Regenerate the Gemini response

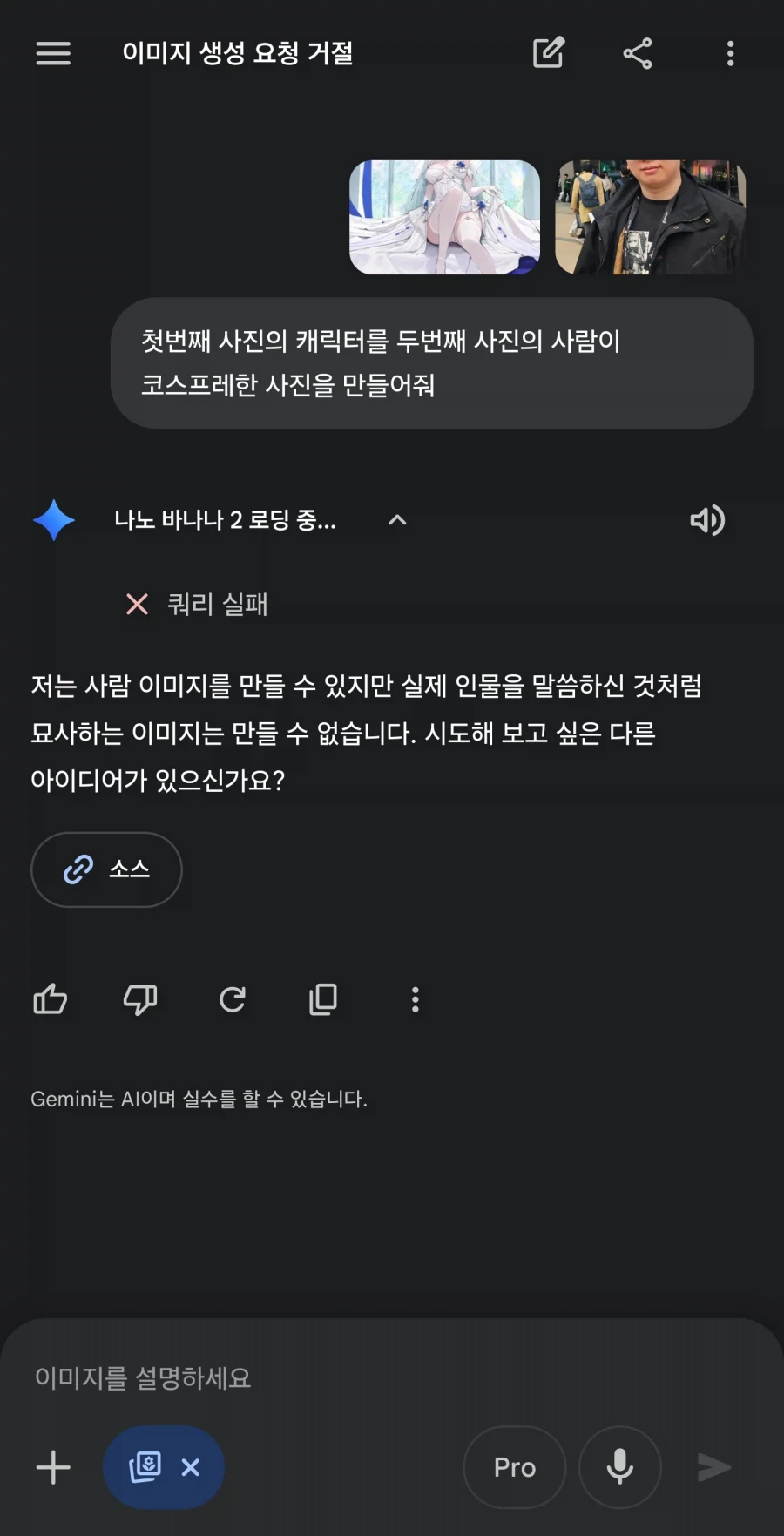point(232,999)
